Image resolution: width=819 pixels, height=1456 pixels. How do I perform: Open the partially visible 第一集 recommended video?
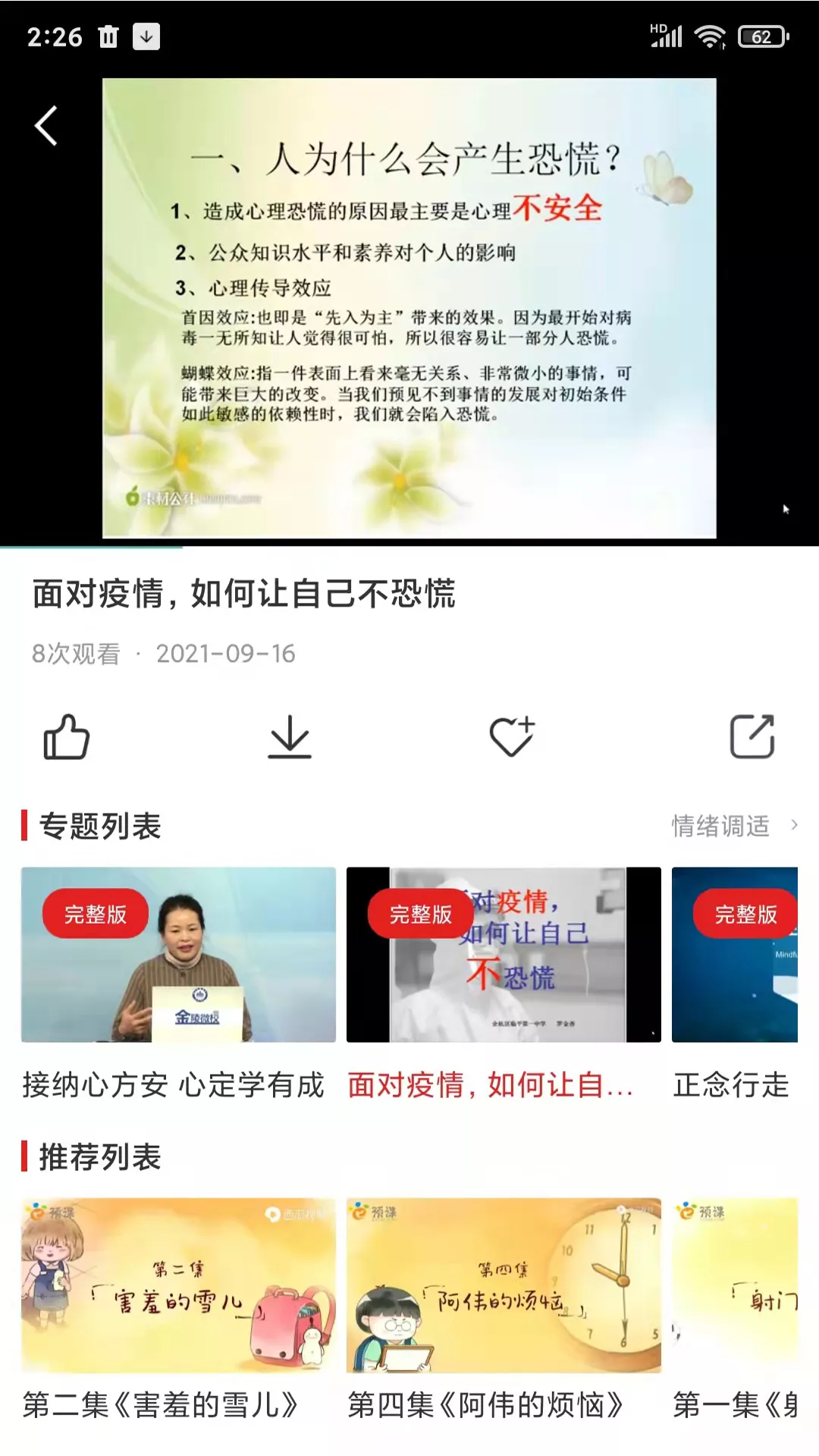tap(734, 1285)
